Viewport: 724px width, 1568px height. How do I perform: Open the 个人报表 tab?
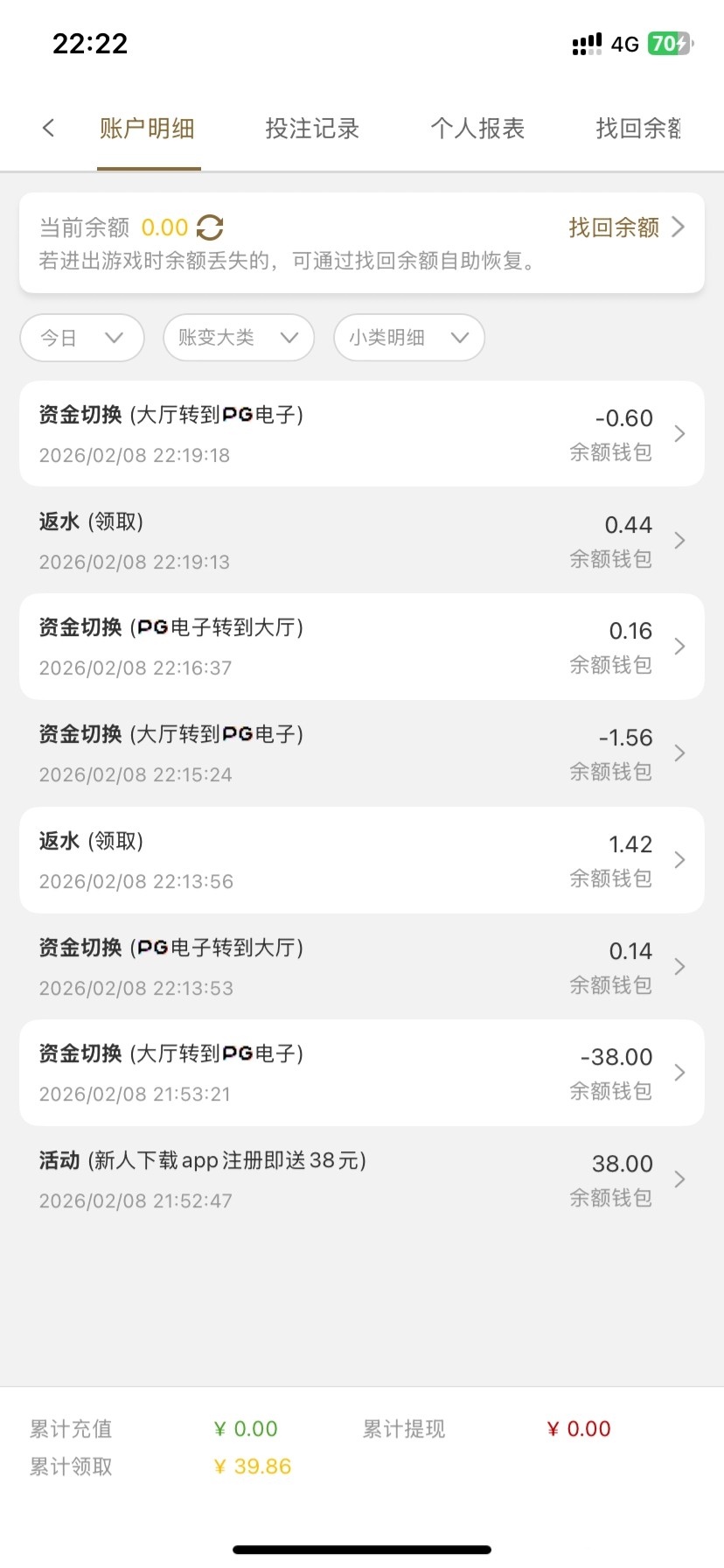(x=477, y=129)
